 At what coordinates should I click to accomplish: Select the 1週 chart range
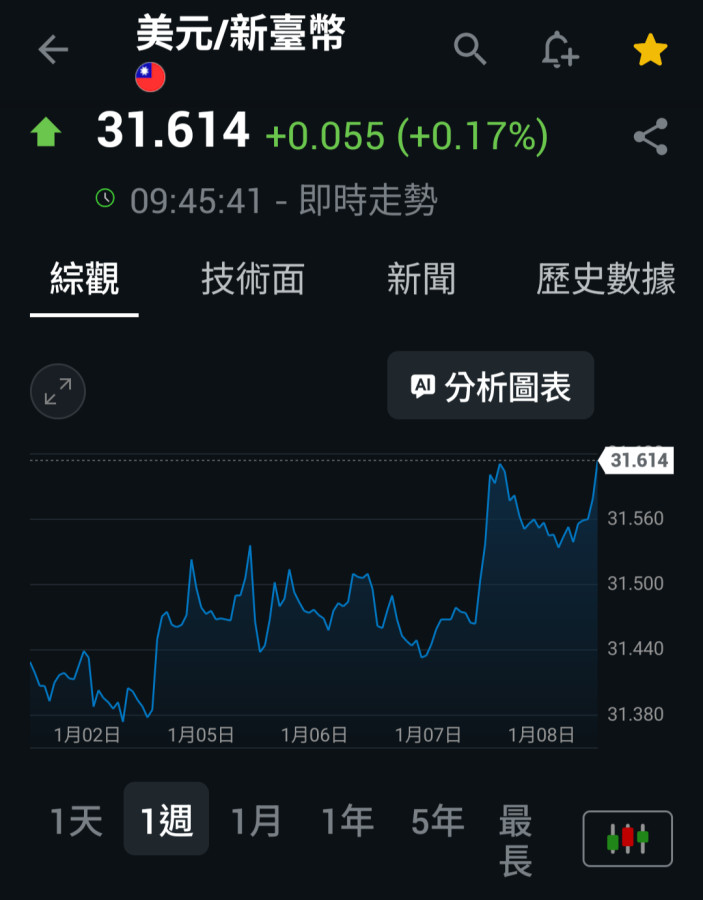point(166,822)
